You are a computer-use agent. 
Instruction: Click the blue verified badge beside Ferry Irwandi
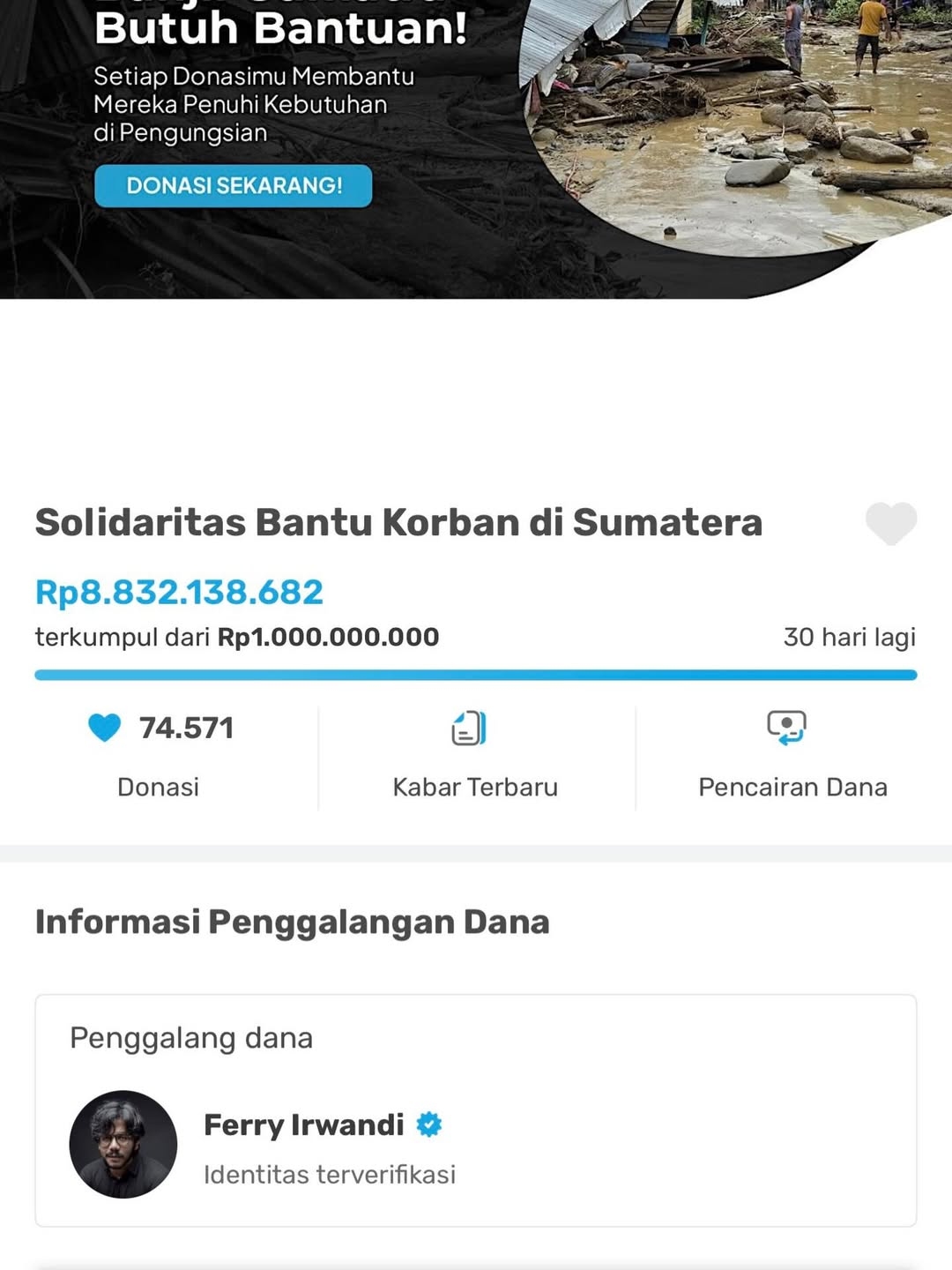428,1124
